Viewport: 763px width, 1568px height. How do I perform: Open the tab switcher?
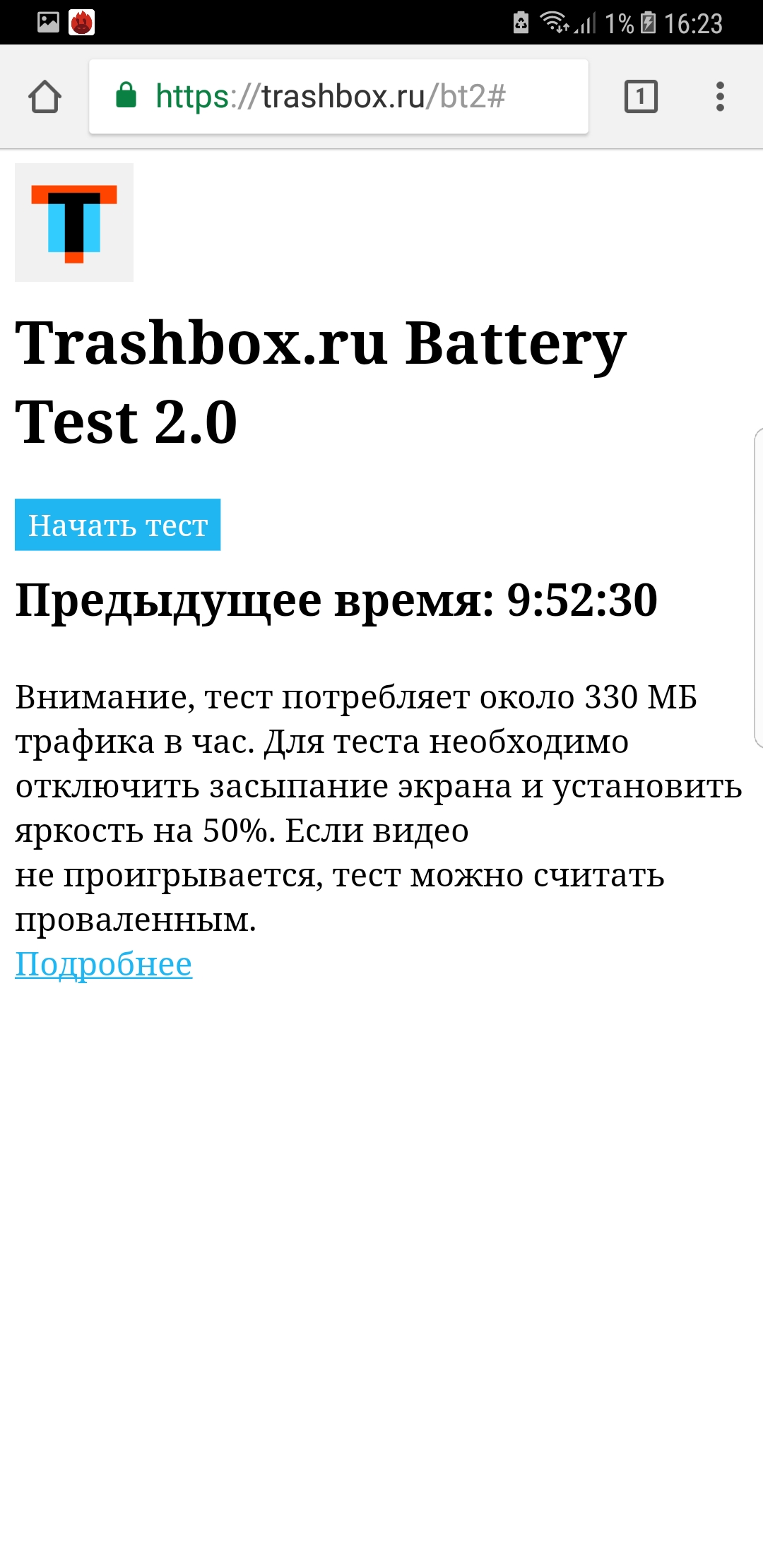[641, 97]
